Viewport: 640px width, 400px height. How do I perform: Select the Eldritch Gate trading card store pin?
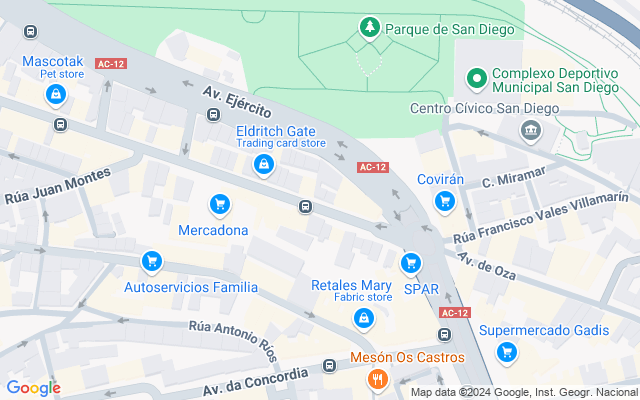tap(263, 164)
